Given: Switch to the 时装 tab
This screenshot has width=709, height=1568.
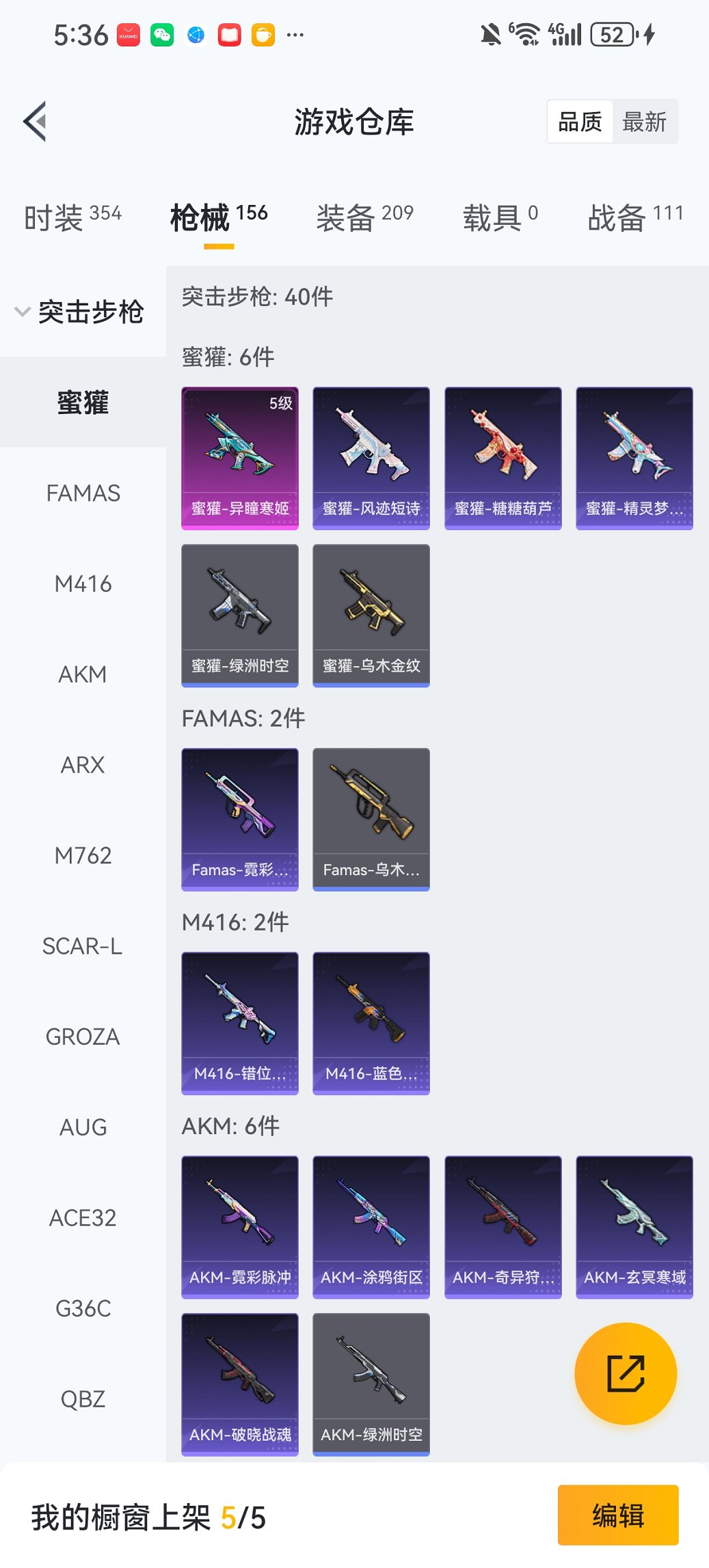Looking at the screenshot, I should (x=72, y=218).
